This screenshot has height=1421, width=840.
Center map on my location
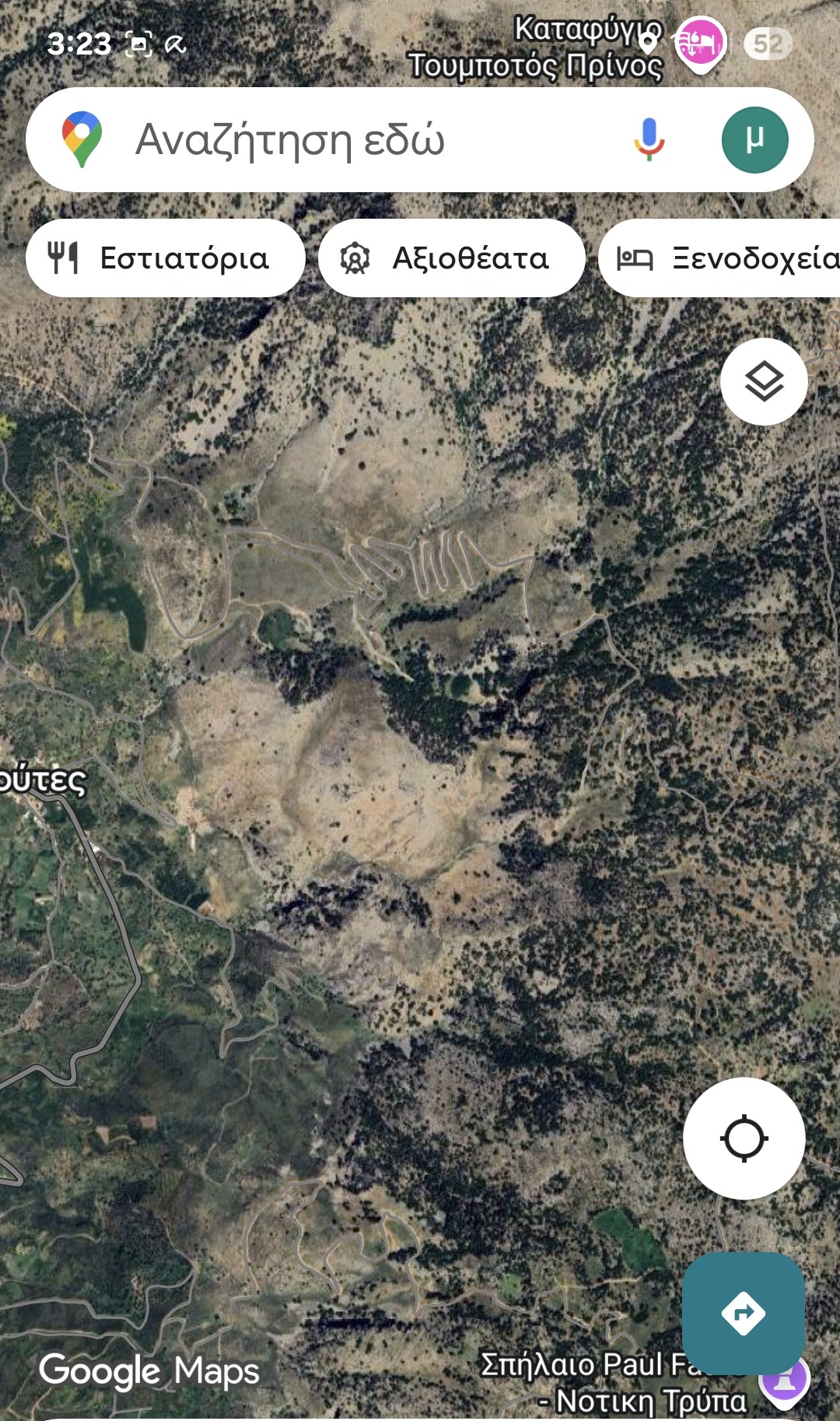tap(744, 1139)
